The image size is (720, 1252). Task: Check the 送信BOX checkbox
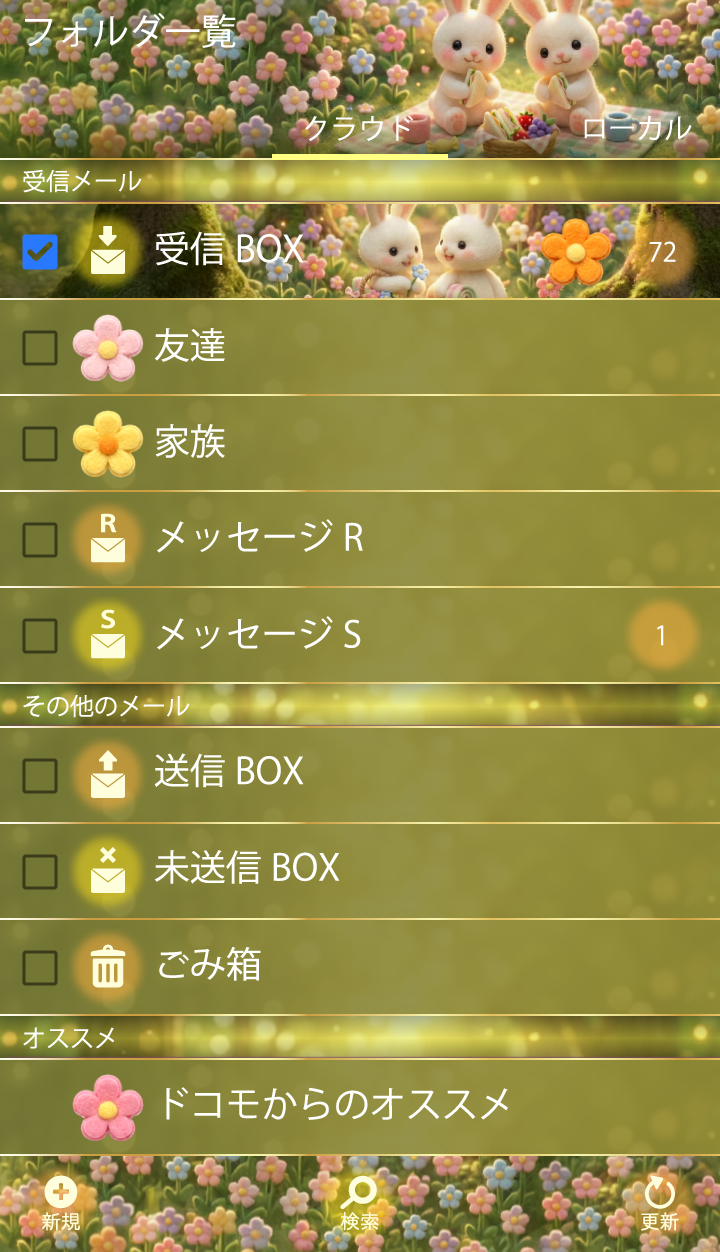40,776
